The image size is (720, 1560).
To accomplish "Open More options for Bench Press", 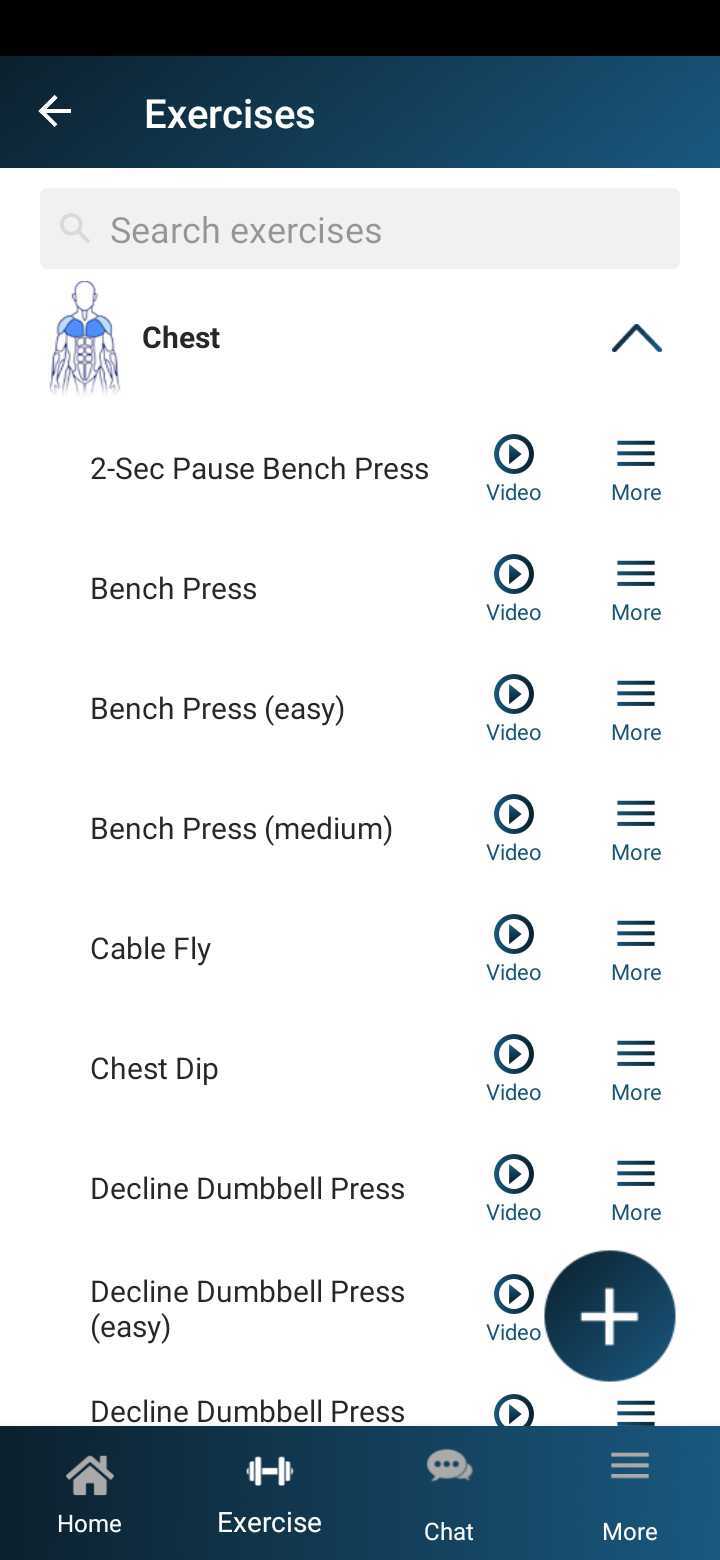I will 635,573.
